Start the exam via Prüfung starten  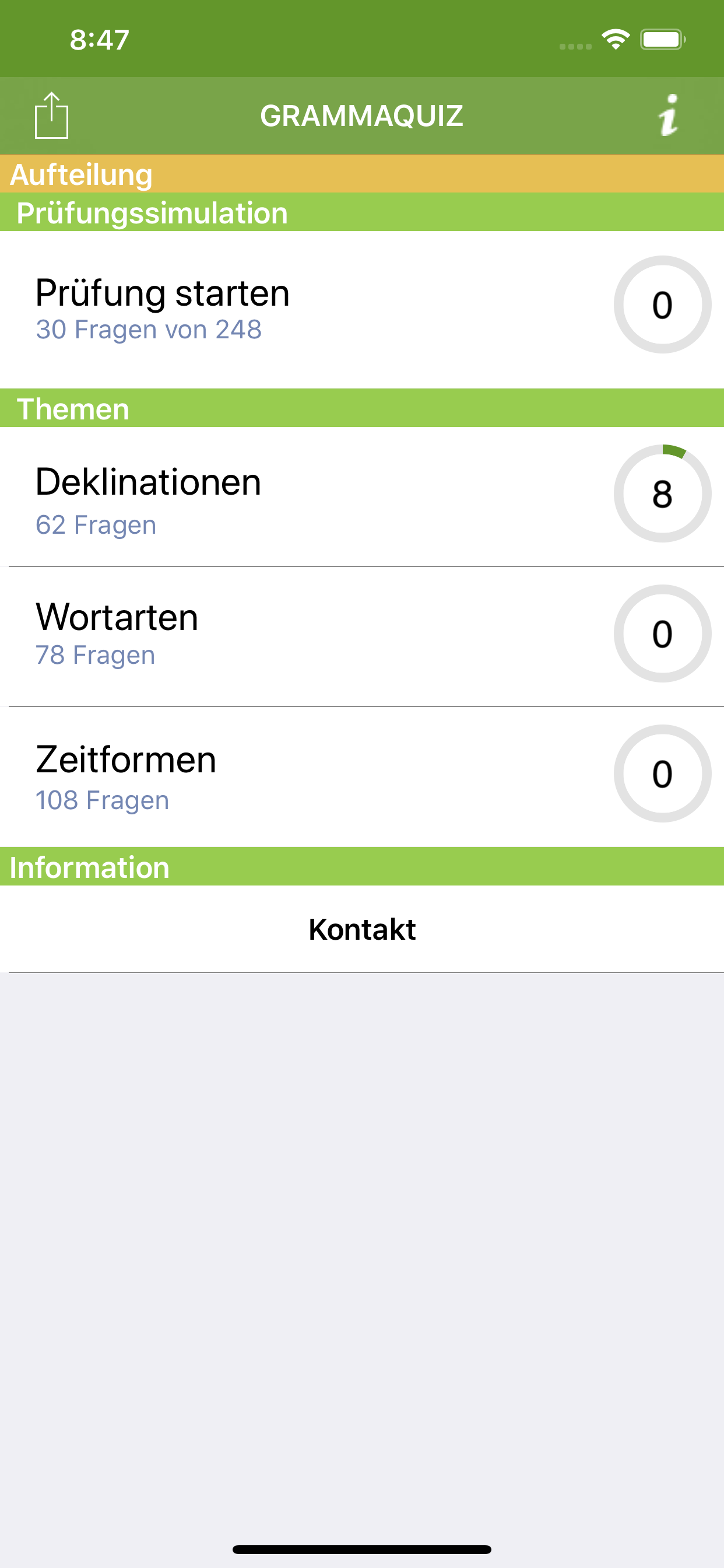(362, 309)
